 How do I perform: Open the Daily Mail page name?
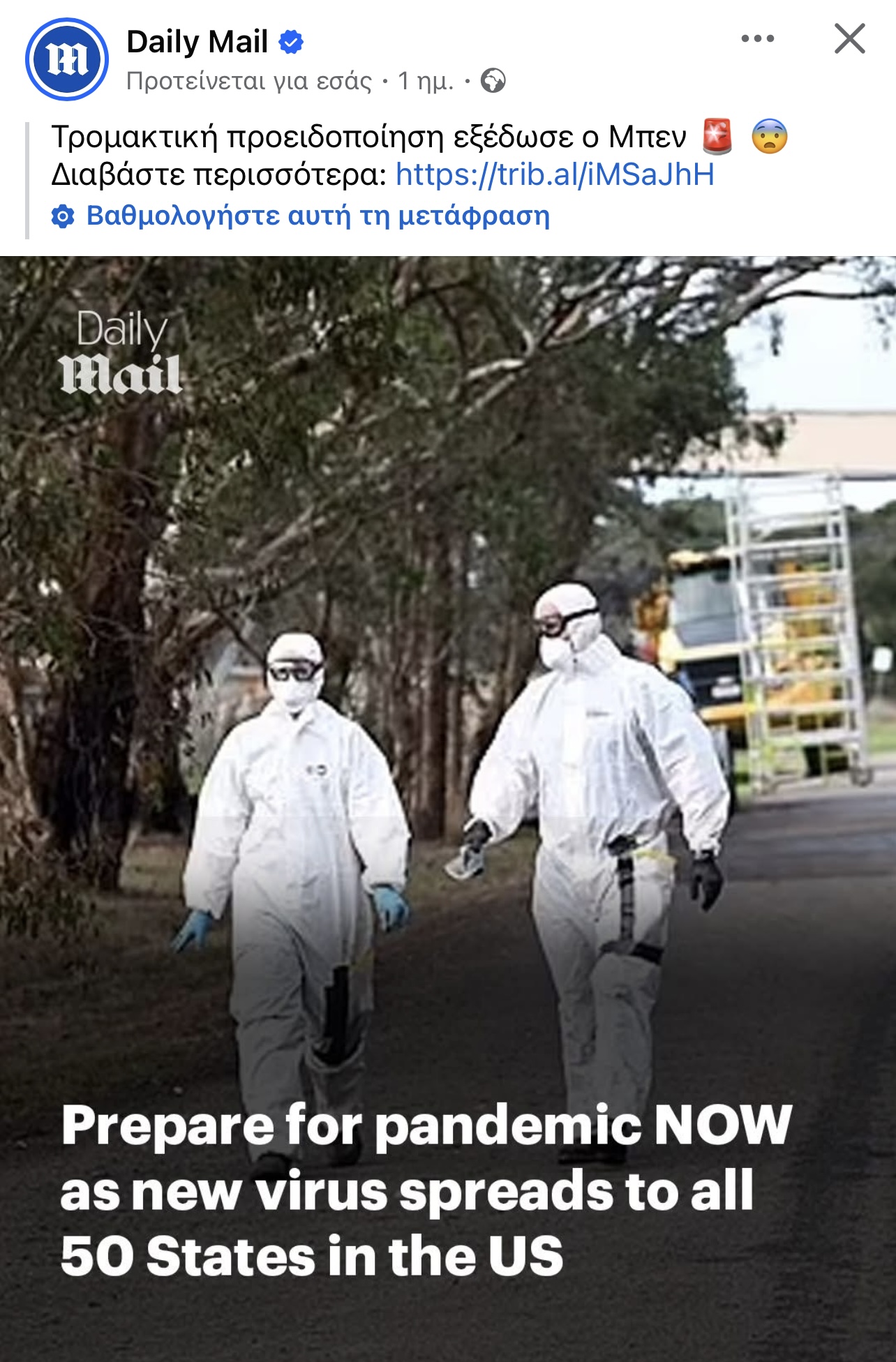pos(197,42)
